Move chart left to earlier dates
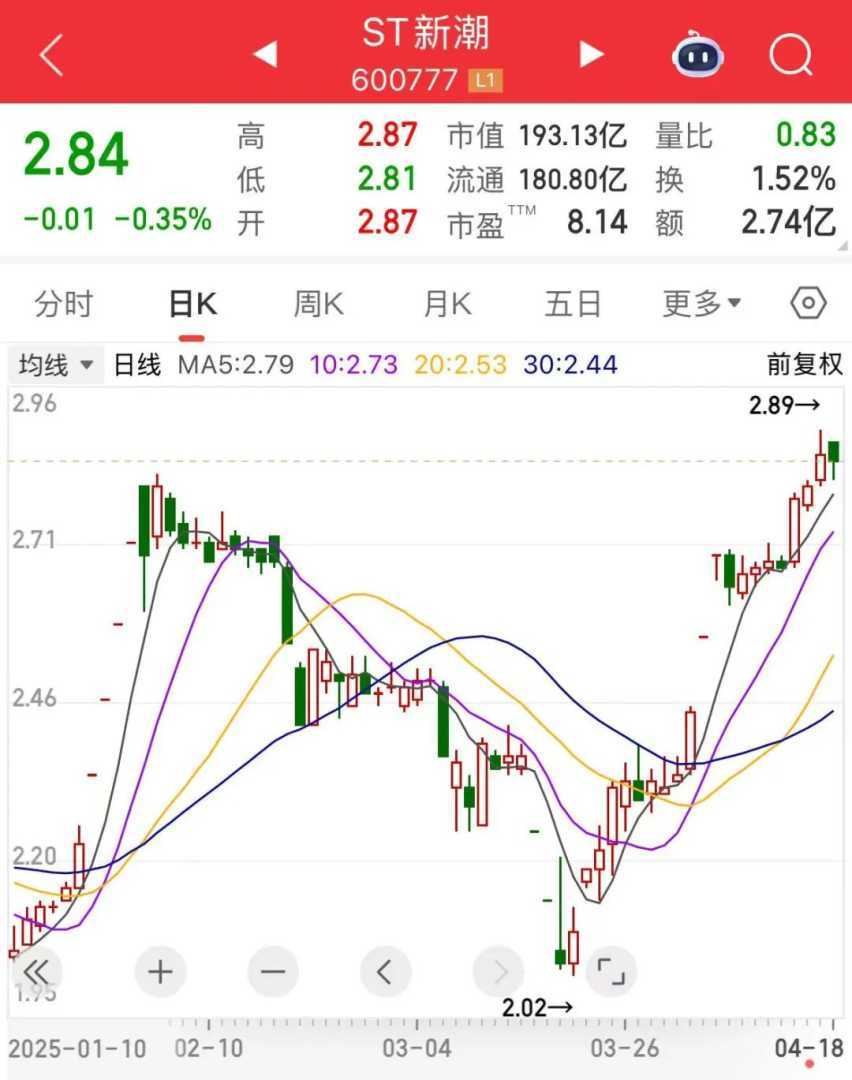852x1080 pixels. click(386, 970)
